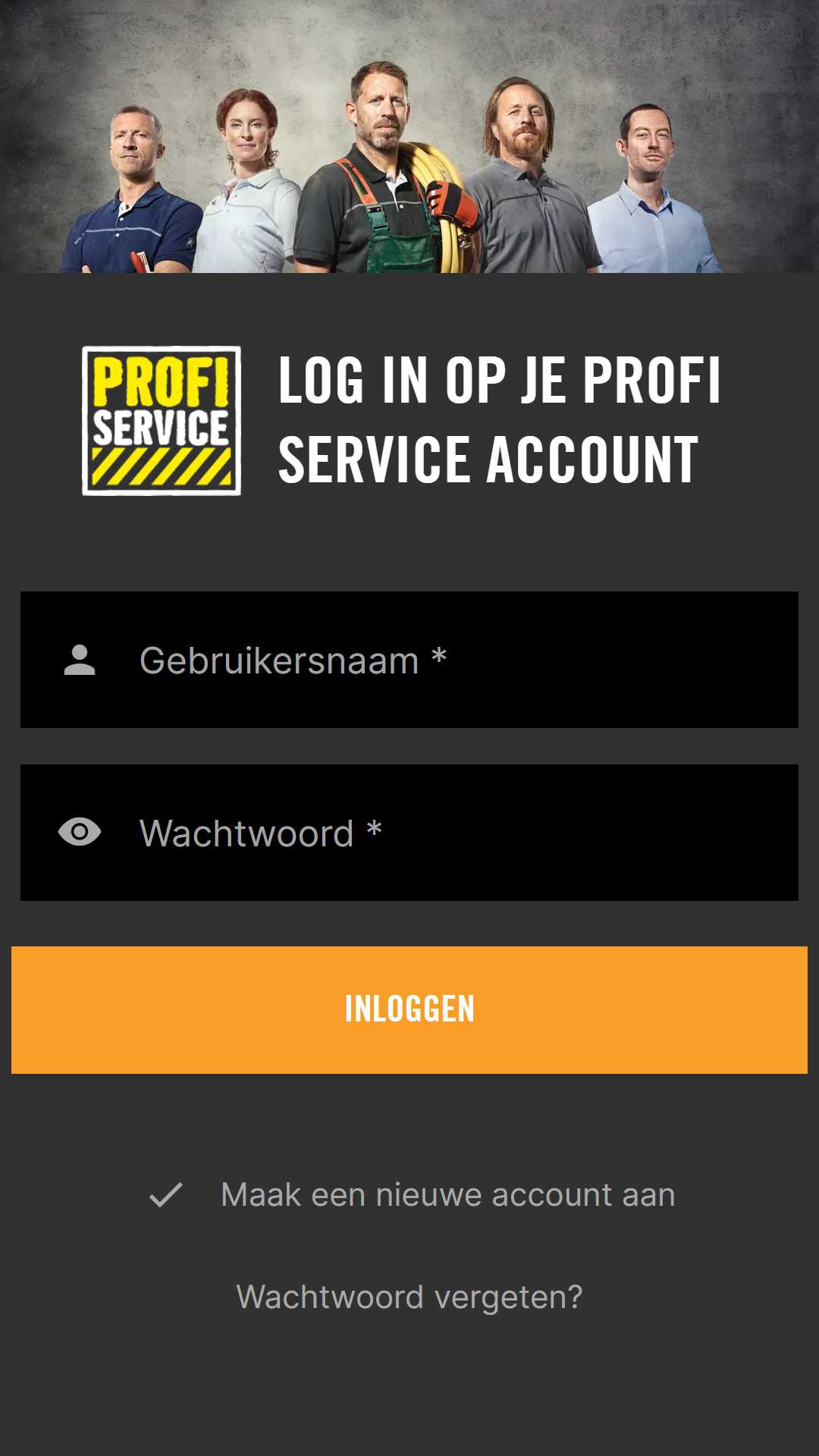Tap the orange Inloggen button

tap(409, 1009)
